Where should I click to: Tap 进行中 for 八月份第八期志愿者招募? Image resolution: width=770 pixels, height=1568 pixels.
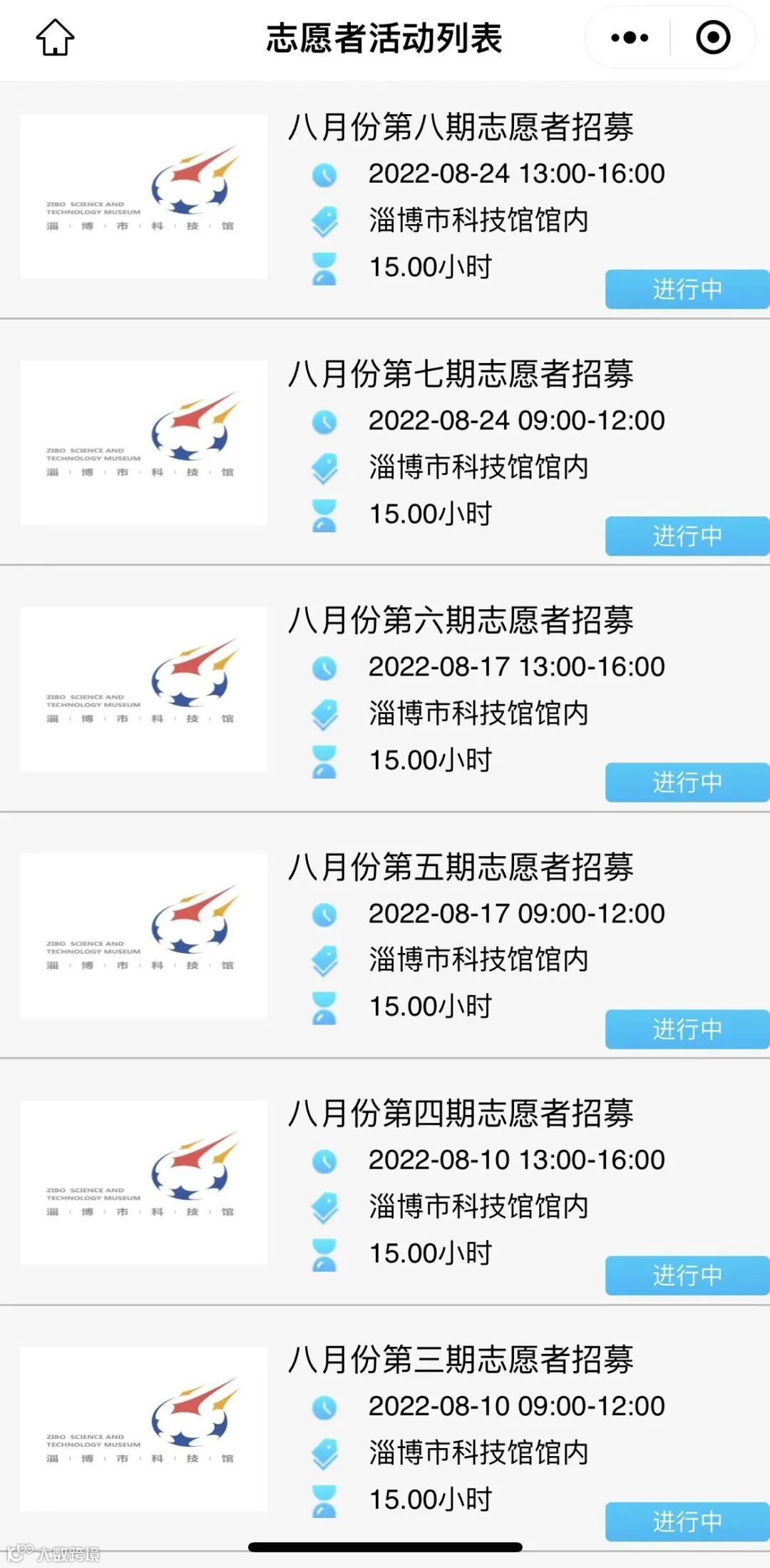pos(687,289)
